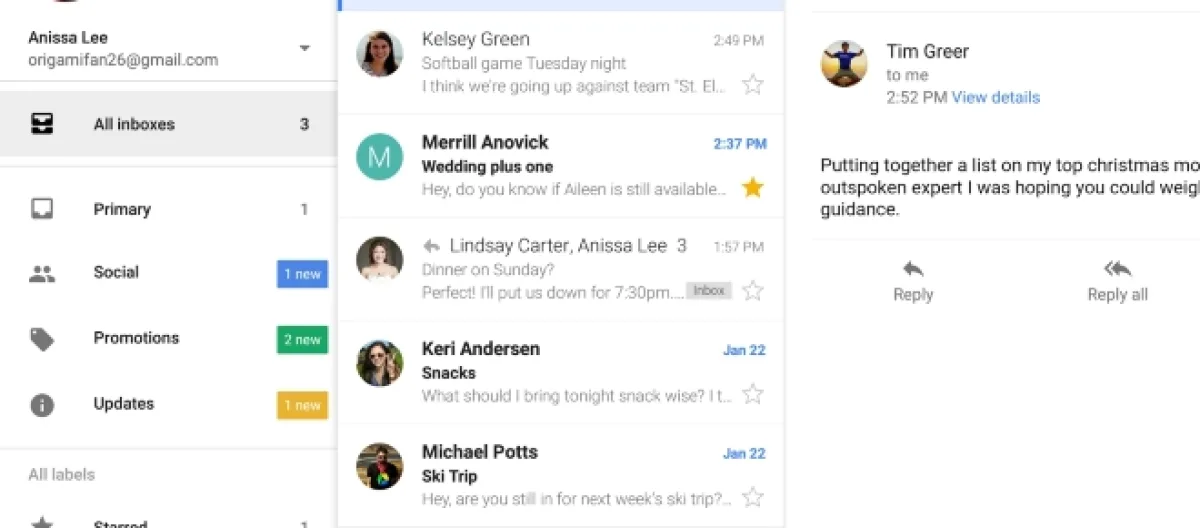Open Merrill Anovick's Wedding plus one email
The height and width of the screenshot is (528, 1200).
pos(560,166)
